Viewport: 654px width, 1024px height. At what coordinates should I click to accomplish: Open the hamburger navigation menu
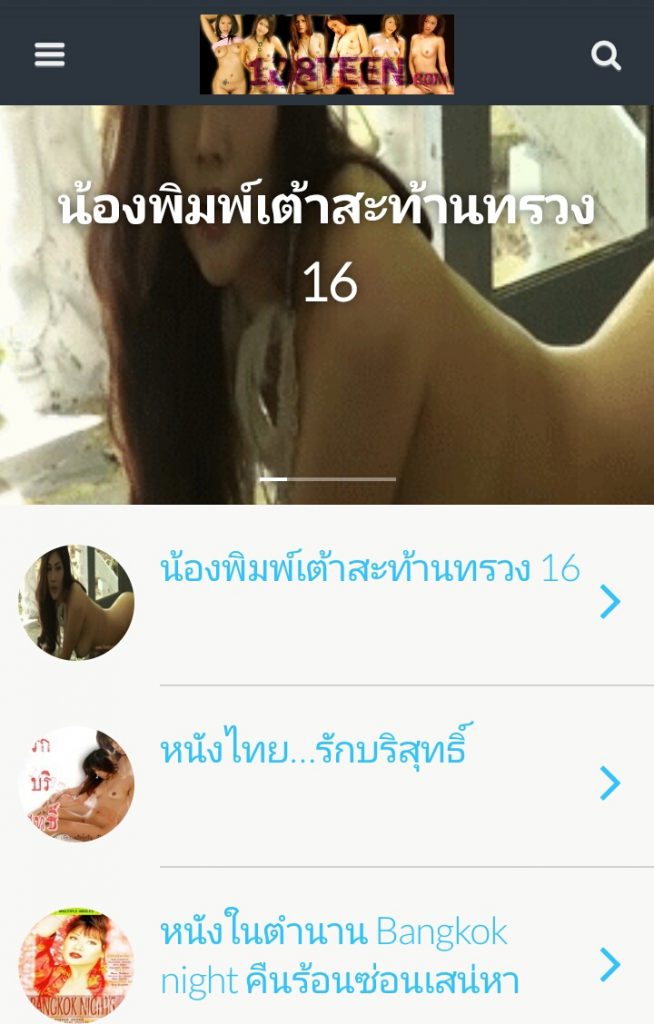[x=49, y=54]
